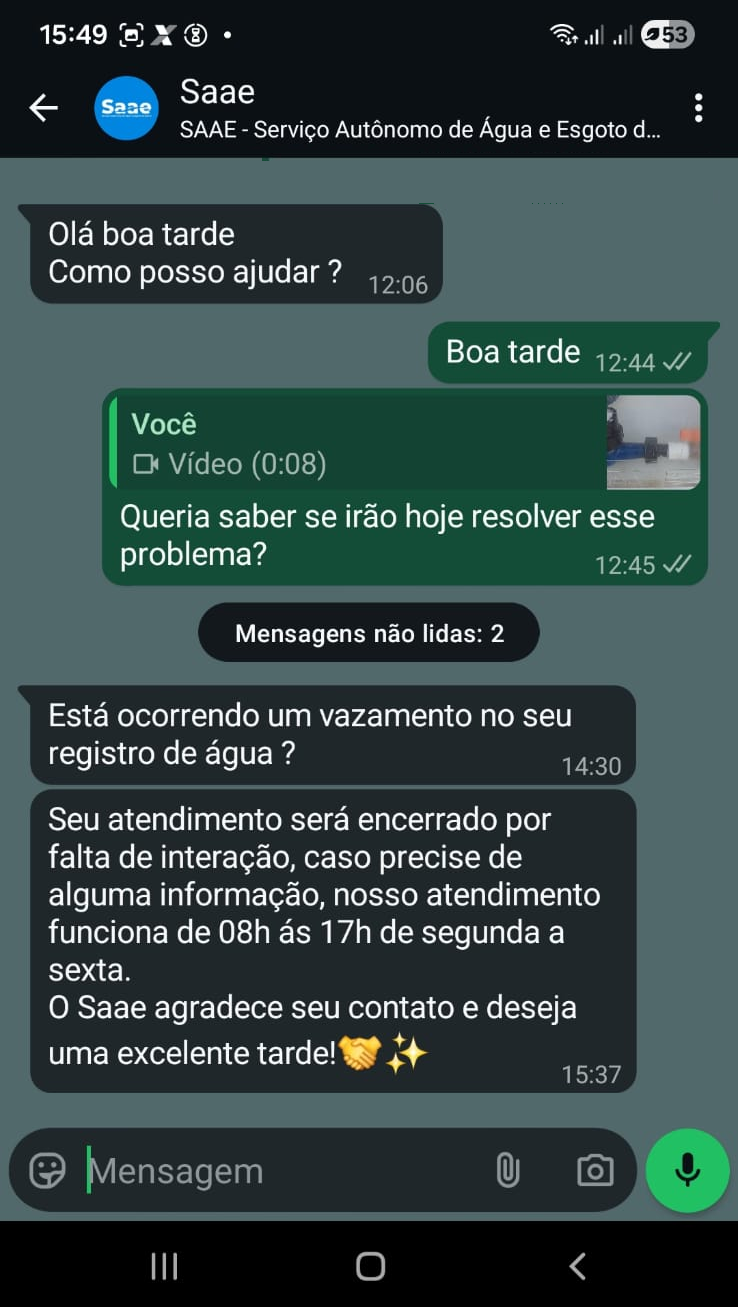The image size is (738, 1308).
Task: Open the chat overflow menu
Action: click(698, 108)
